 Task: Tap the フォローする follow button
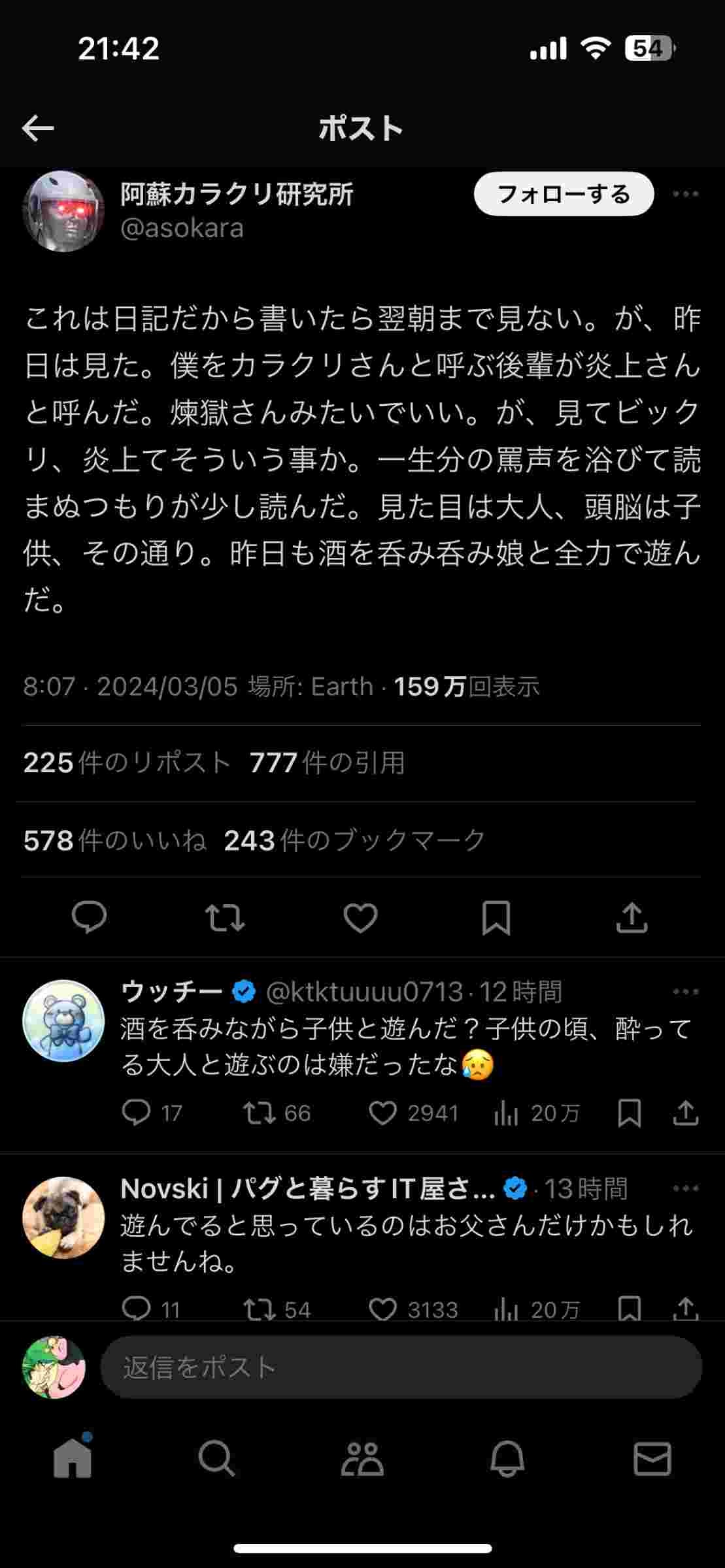564,194
